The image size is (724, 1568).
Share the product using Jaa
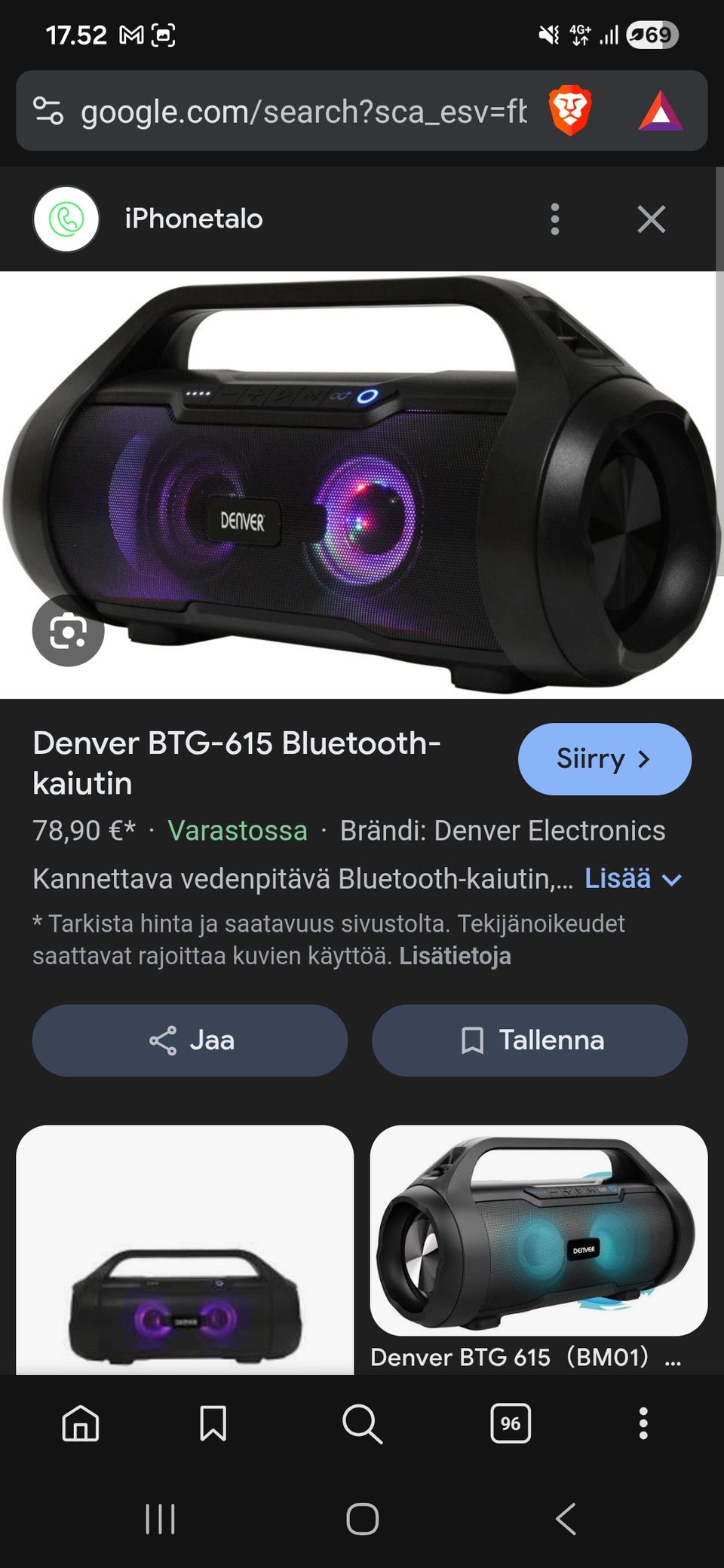(x=189, y=1040)
